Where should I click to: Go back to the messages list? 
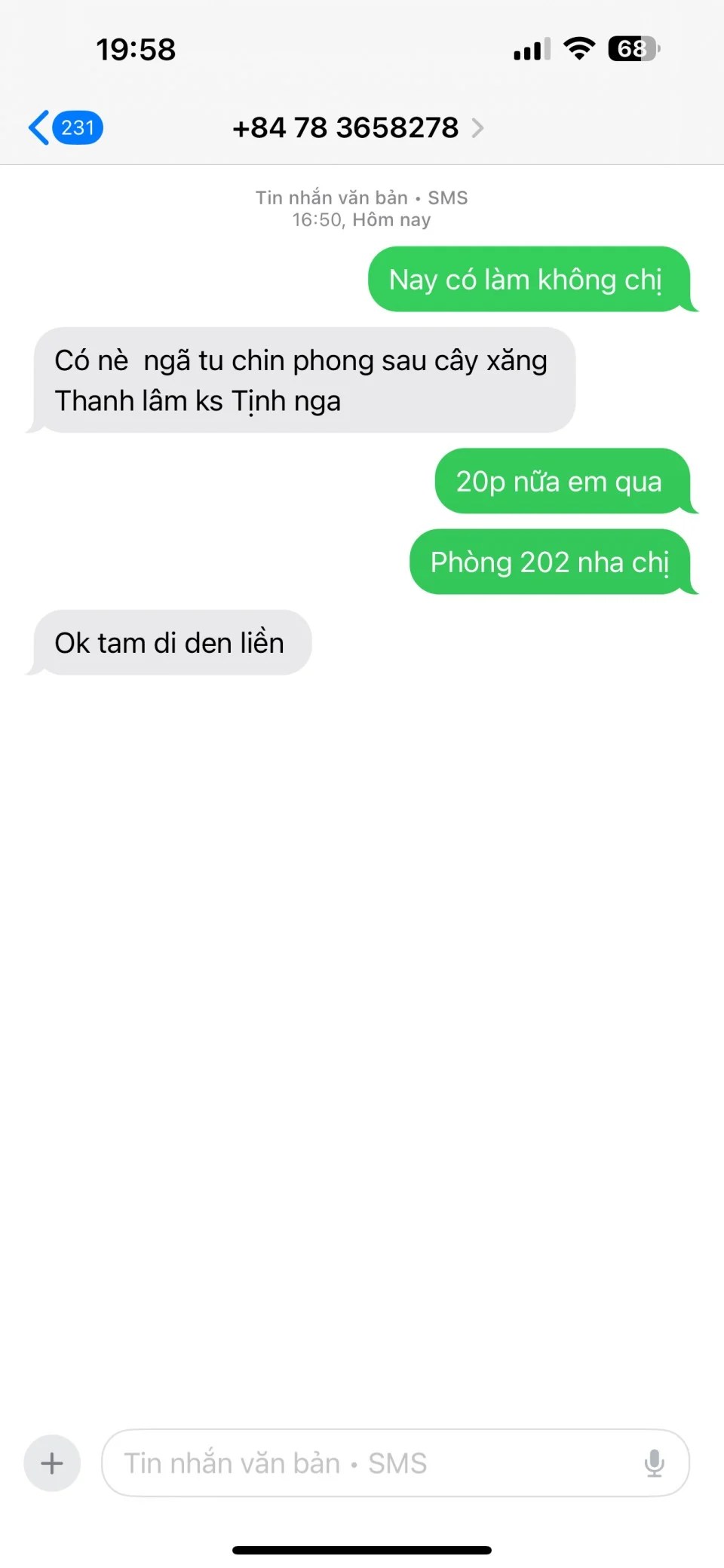tap(64, 127)
